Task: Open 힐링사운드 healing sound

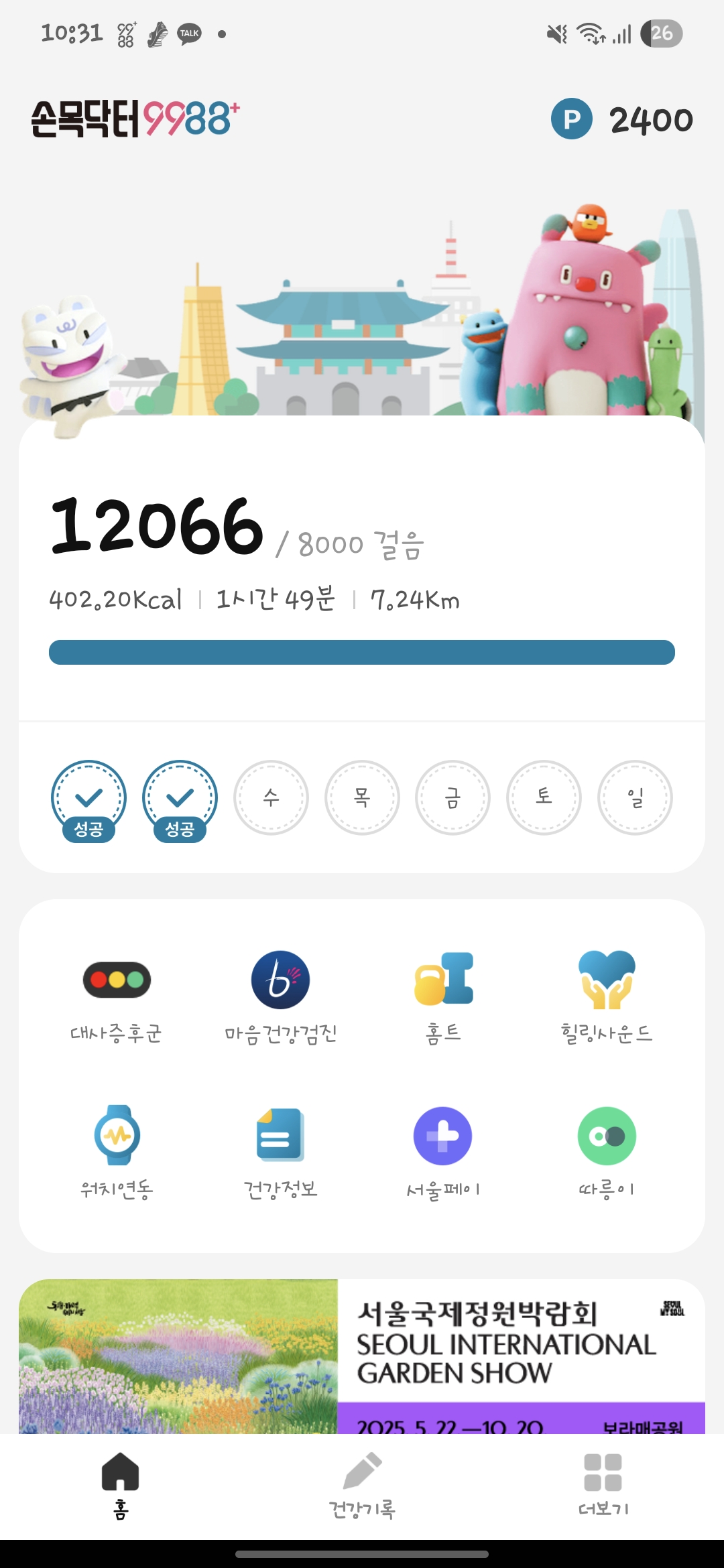Action: point(607,996)
